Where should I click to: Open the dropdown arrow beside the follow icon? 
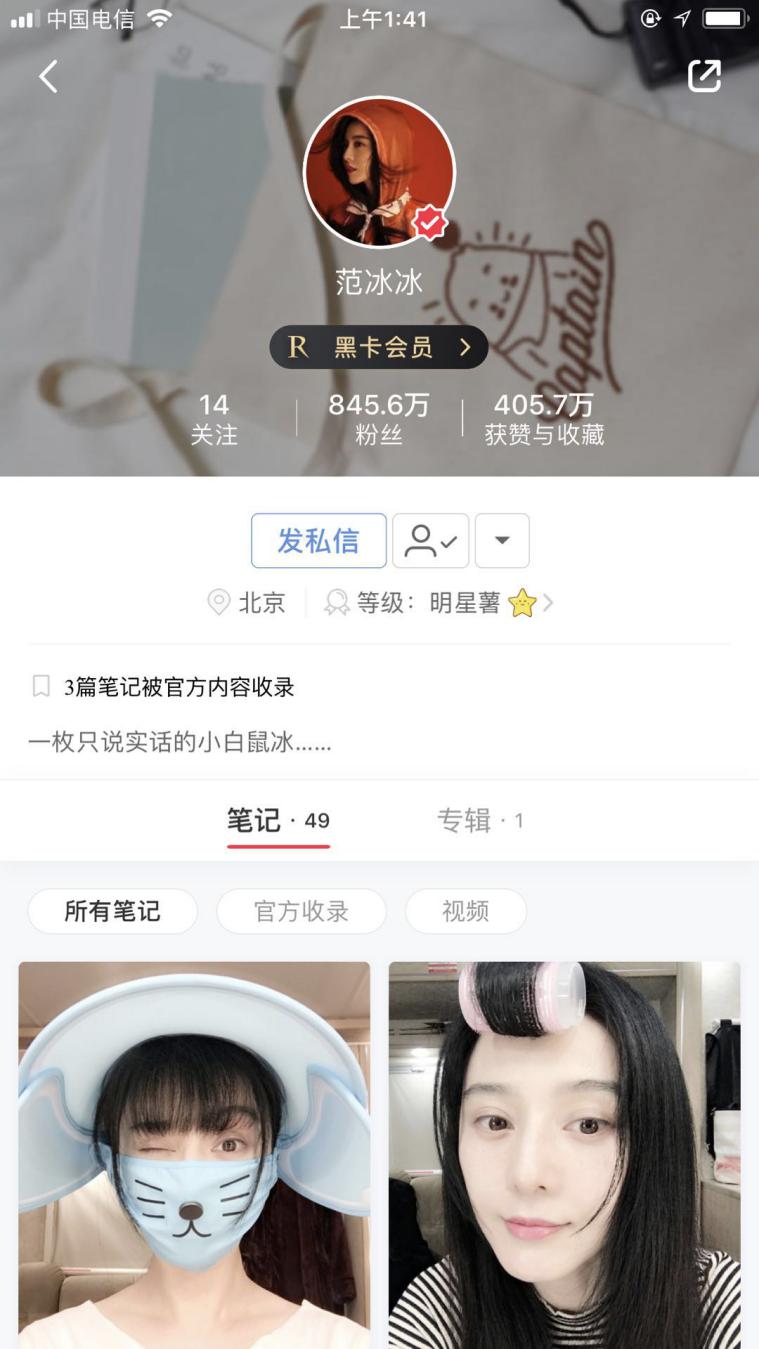(x=502, y=540)
